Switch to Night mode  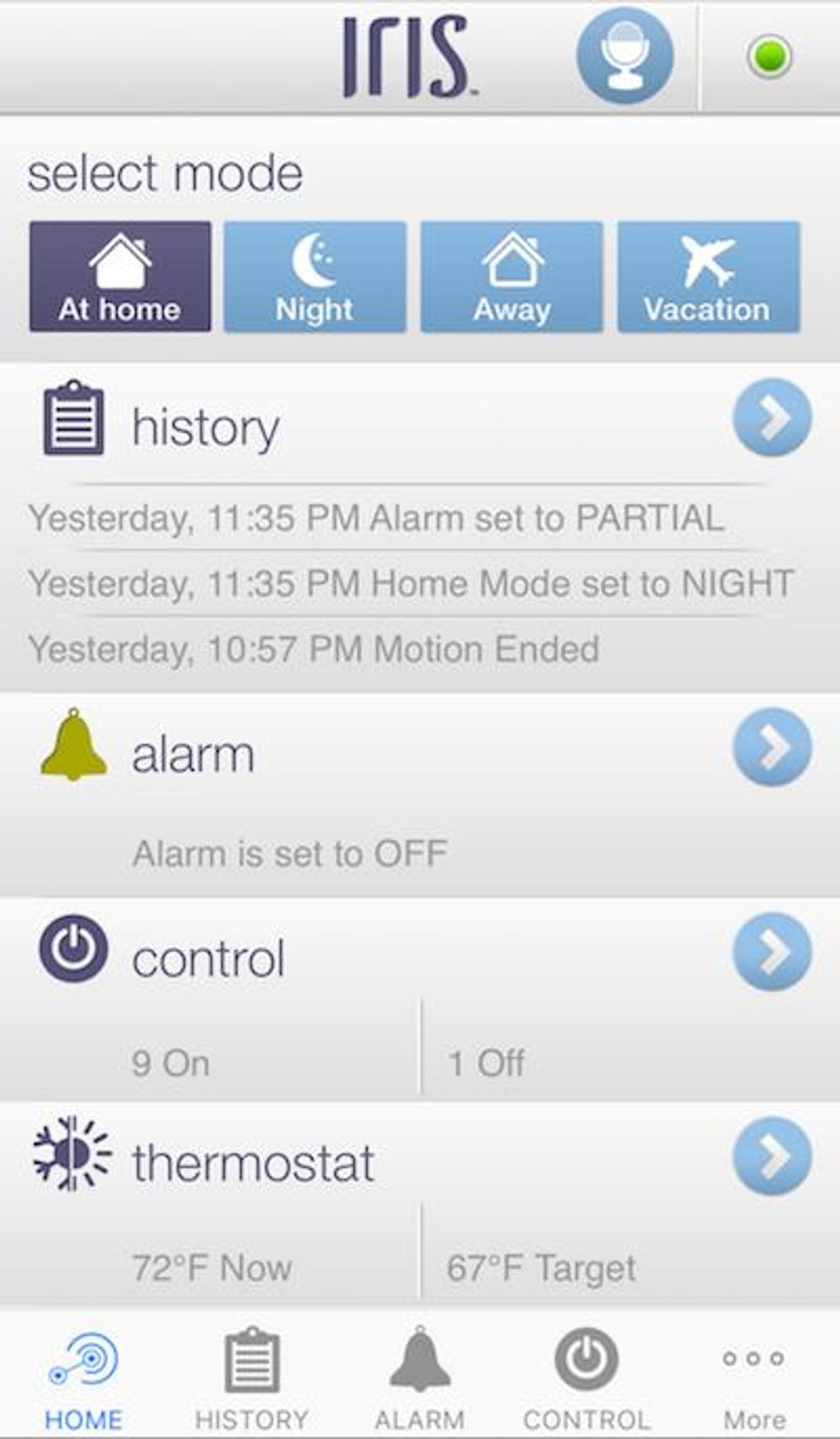pyautogui.click(x=315, y=276)
